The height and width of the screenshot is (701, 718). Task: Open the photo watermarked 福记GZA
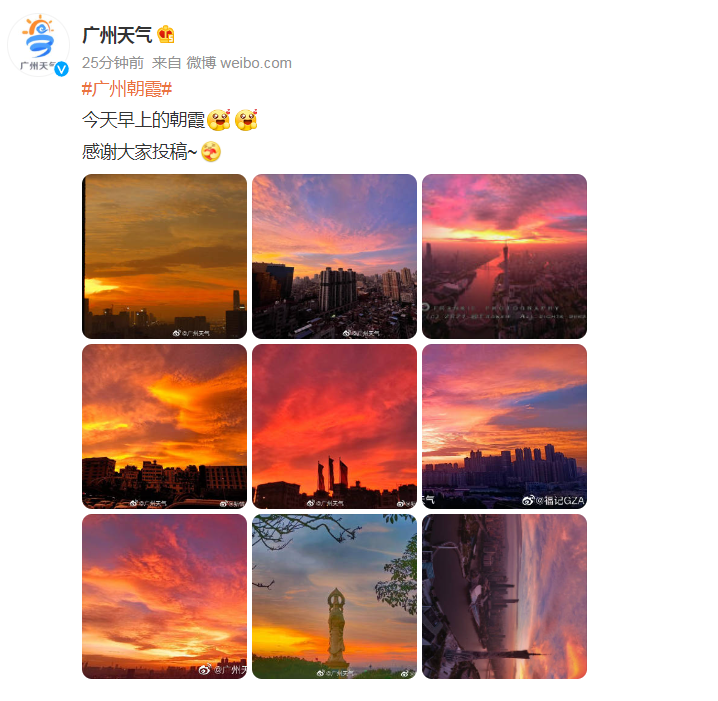[504, 426]
